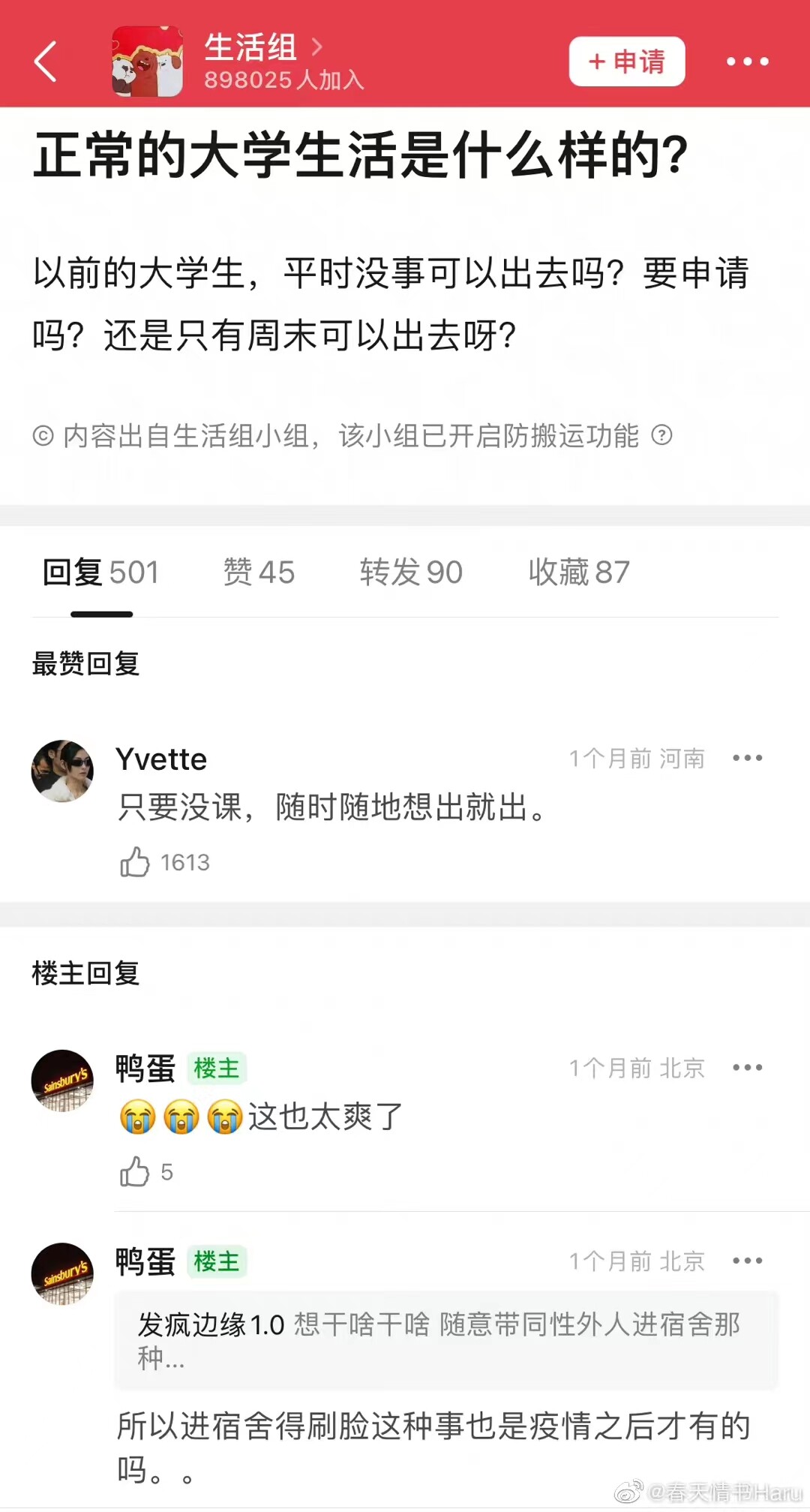The width and height of the screenshot is (810, 1512).
Task: Open more options for Yvette's reply
Action: coord(747,759)
